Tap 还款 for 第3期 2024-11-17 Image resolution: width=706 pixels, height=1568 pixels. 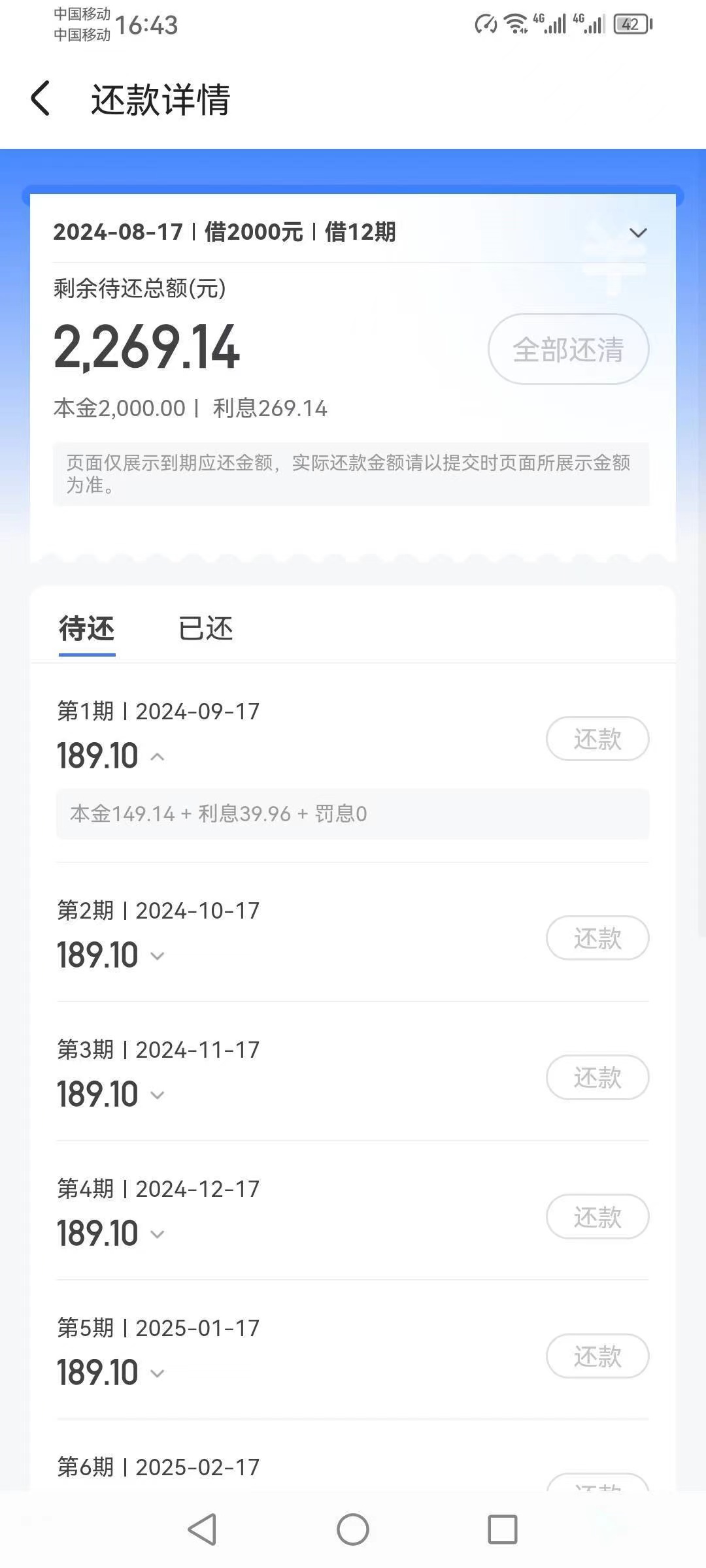597,1077
